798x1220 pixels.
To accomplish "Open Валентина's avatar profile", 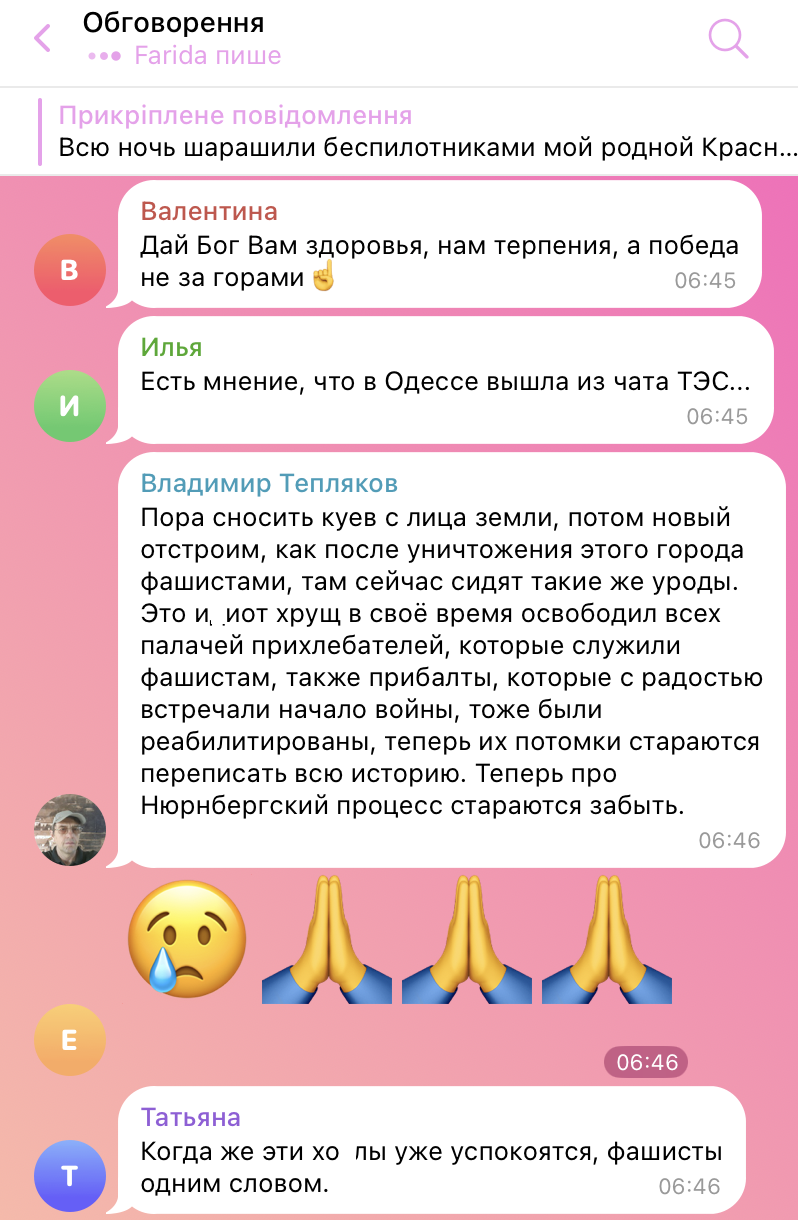I will pyautogui.click(x=69, y=269).
